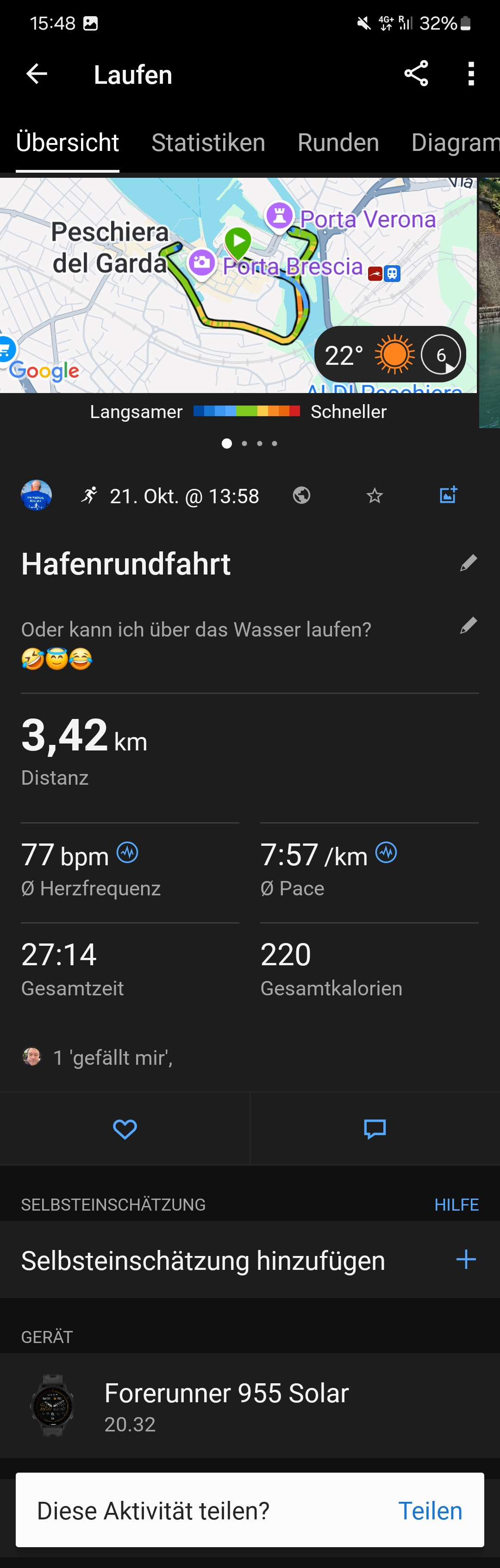Viewport: 500px width, 1568px height.
Task: Change the activity privacy globe setting
Action: [x=301, y=495]
